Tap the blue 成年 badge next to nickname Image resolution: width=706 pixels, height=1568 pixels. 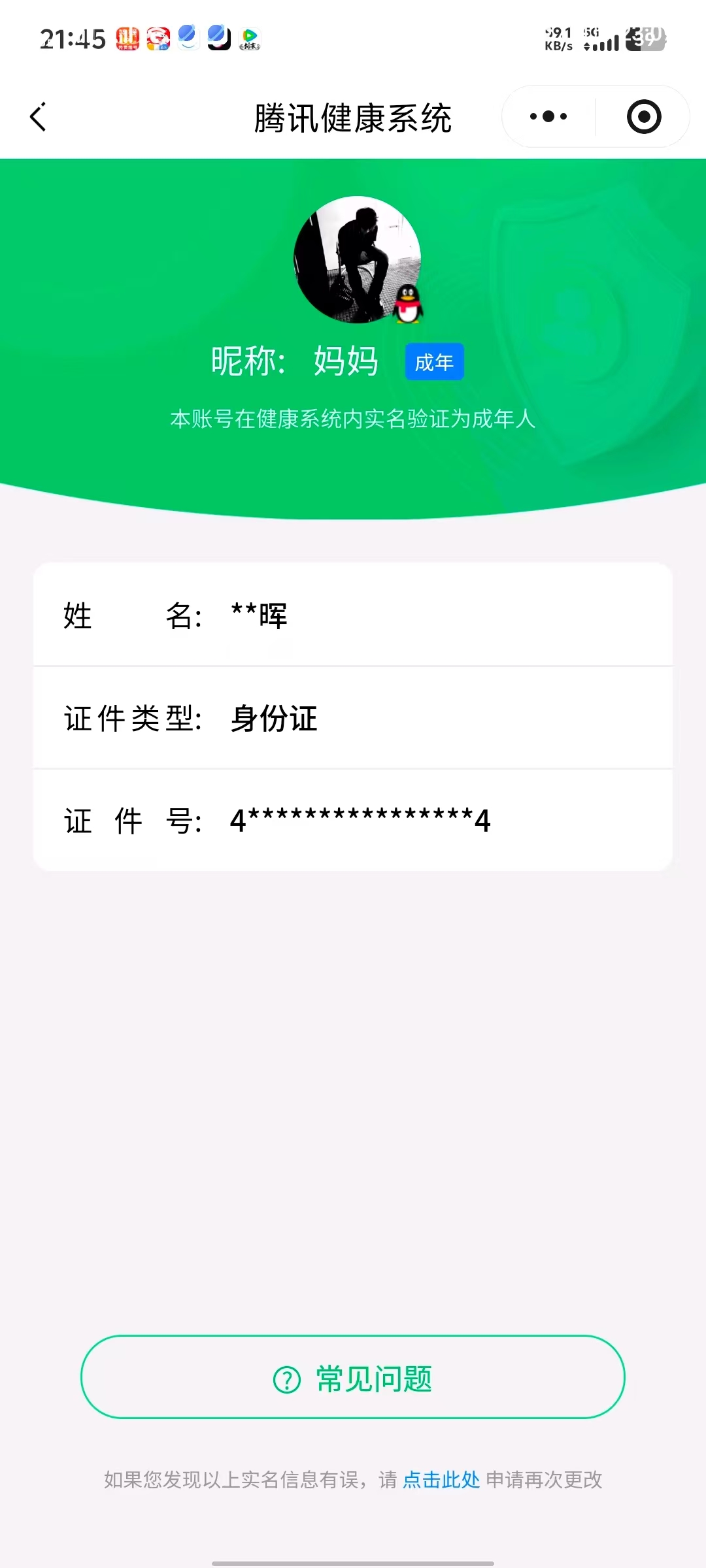click(434, 361)
